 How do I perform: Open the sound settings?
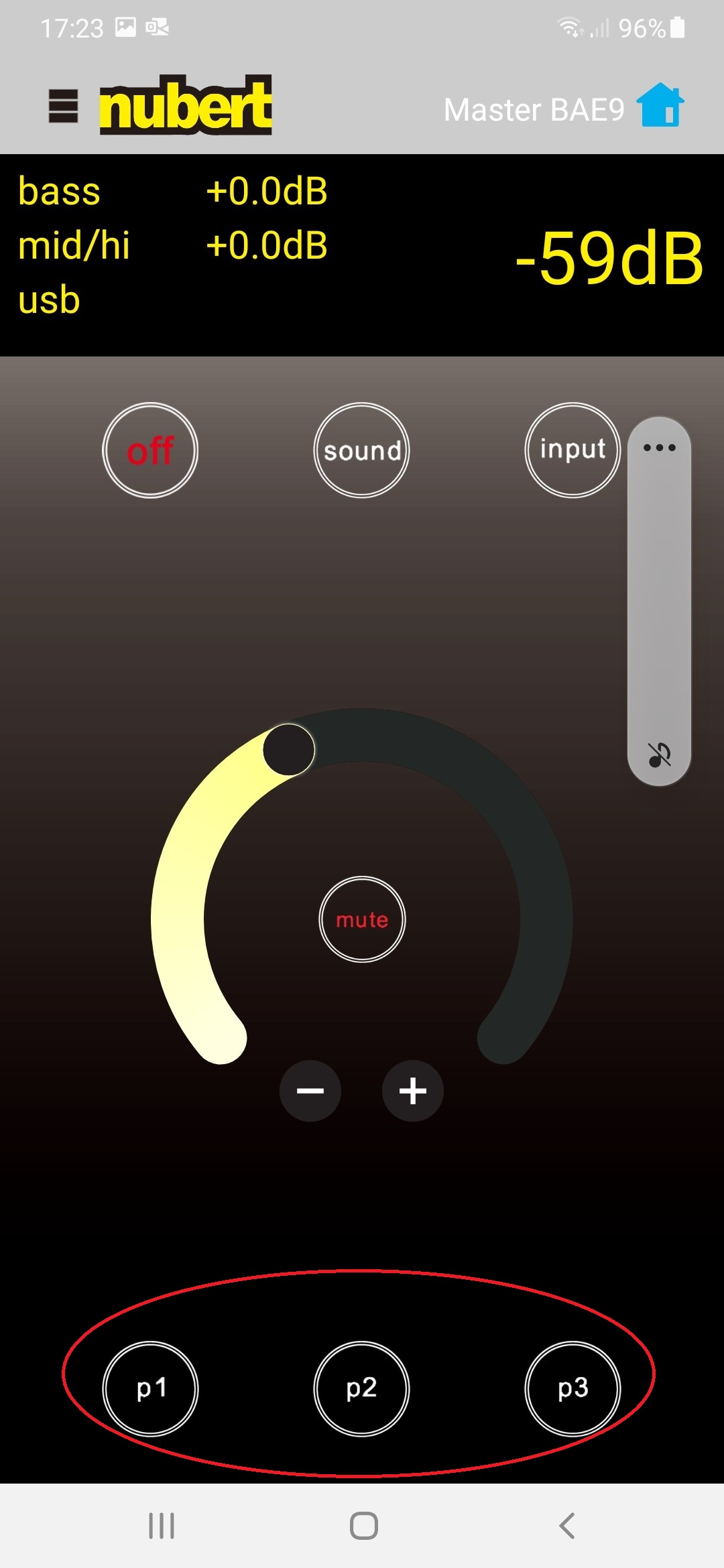click(361, 450)
